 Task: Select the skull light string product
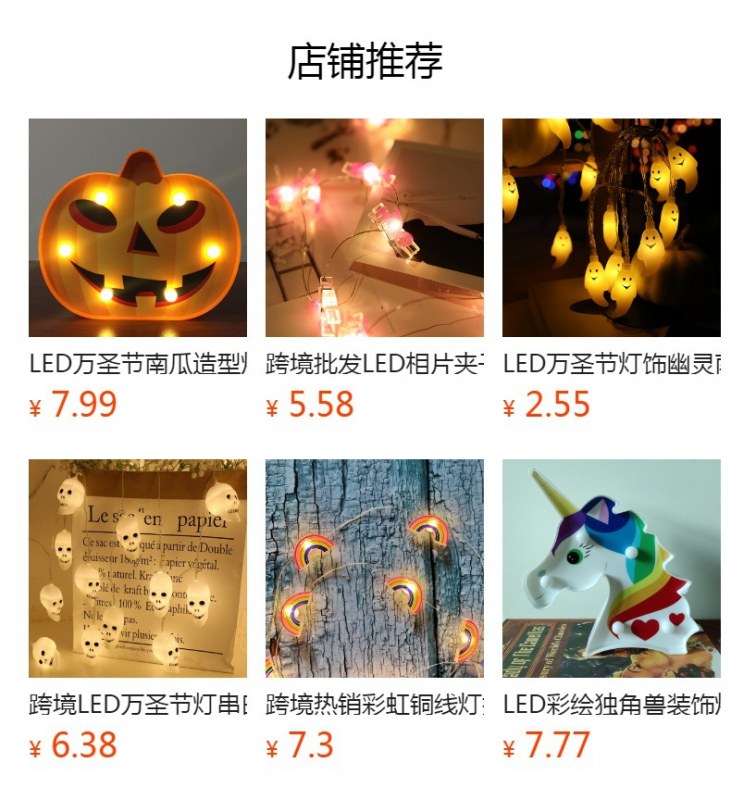pyautogui.click(x=138, y=568)
